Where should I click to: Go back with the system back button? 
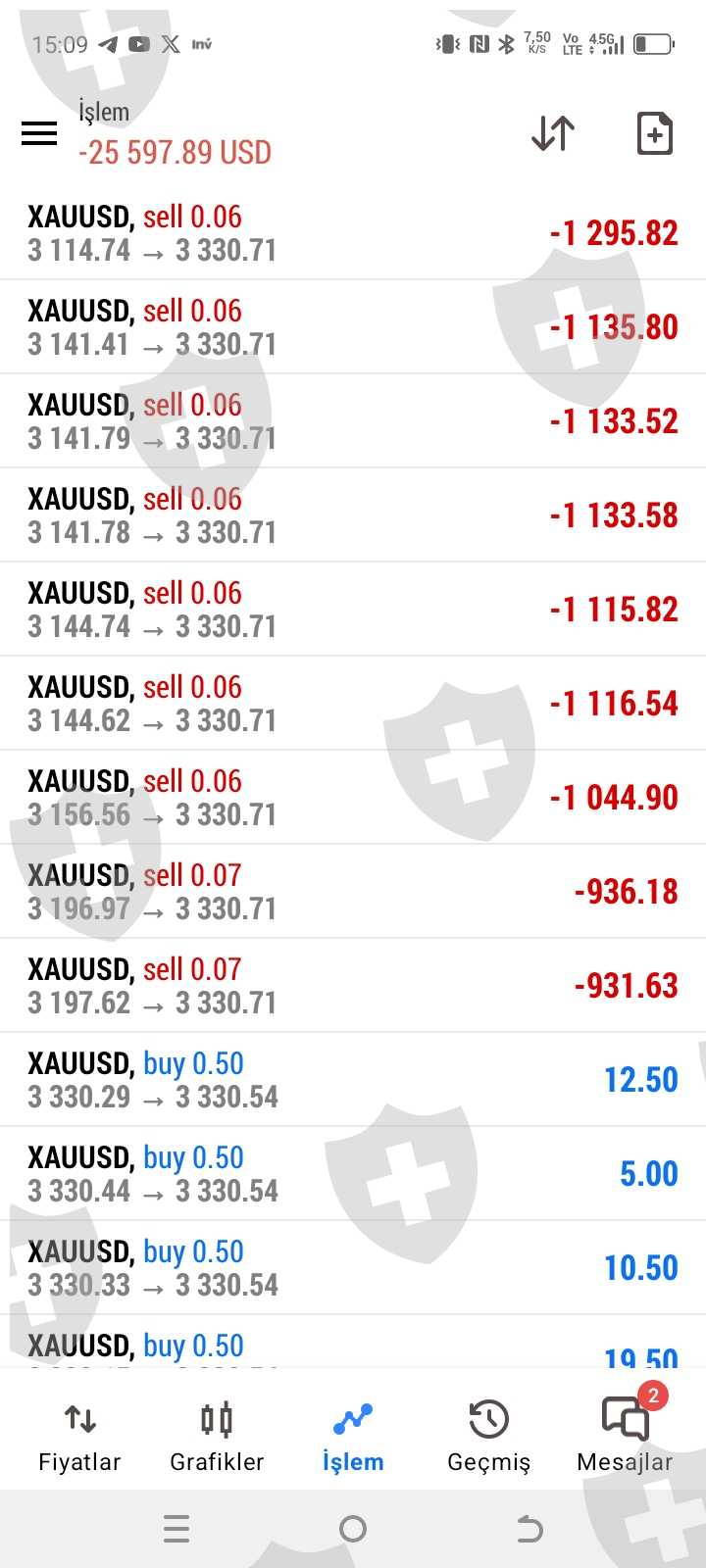529,1529
